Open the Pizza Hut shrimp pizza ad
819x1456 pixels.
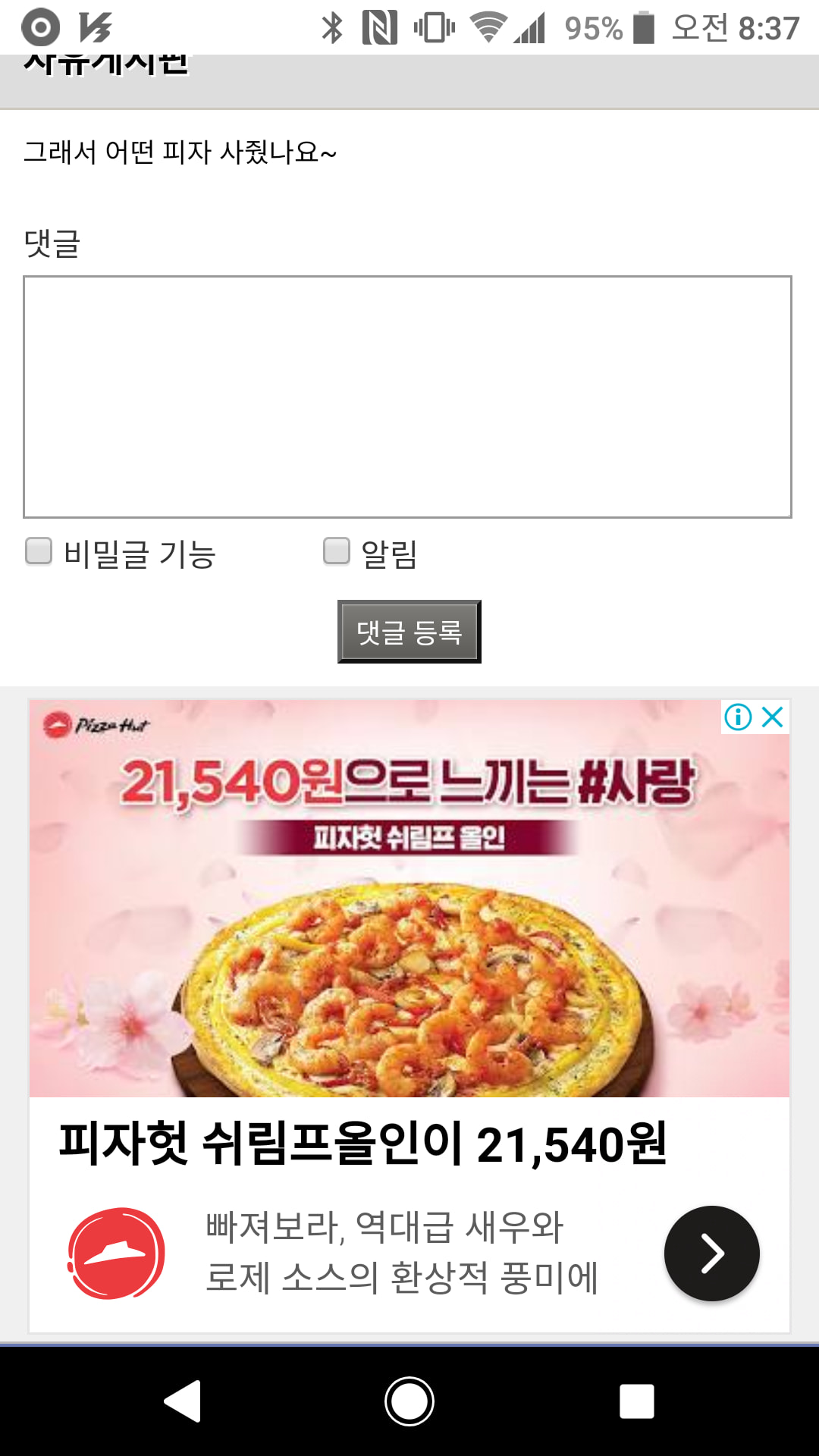click(x=409, y=910)
